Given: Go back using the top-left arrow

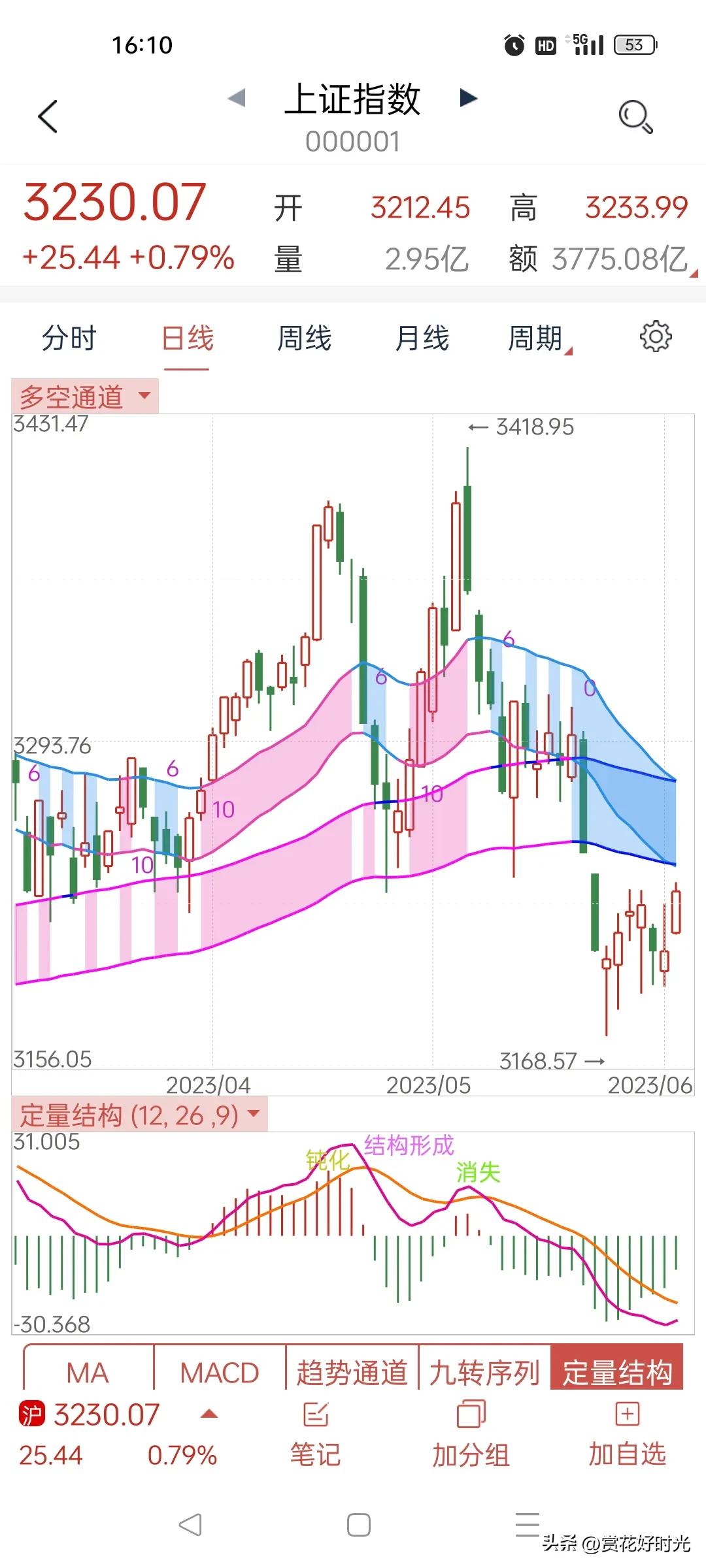Looking at the screenshot, I should click(x=48, y=117).
